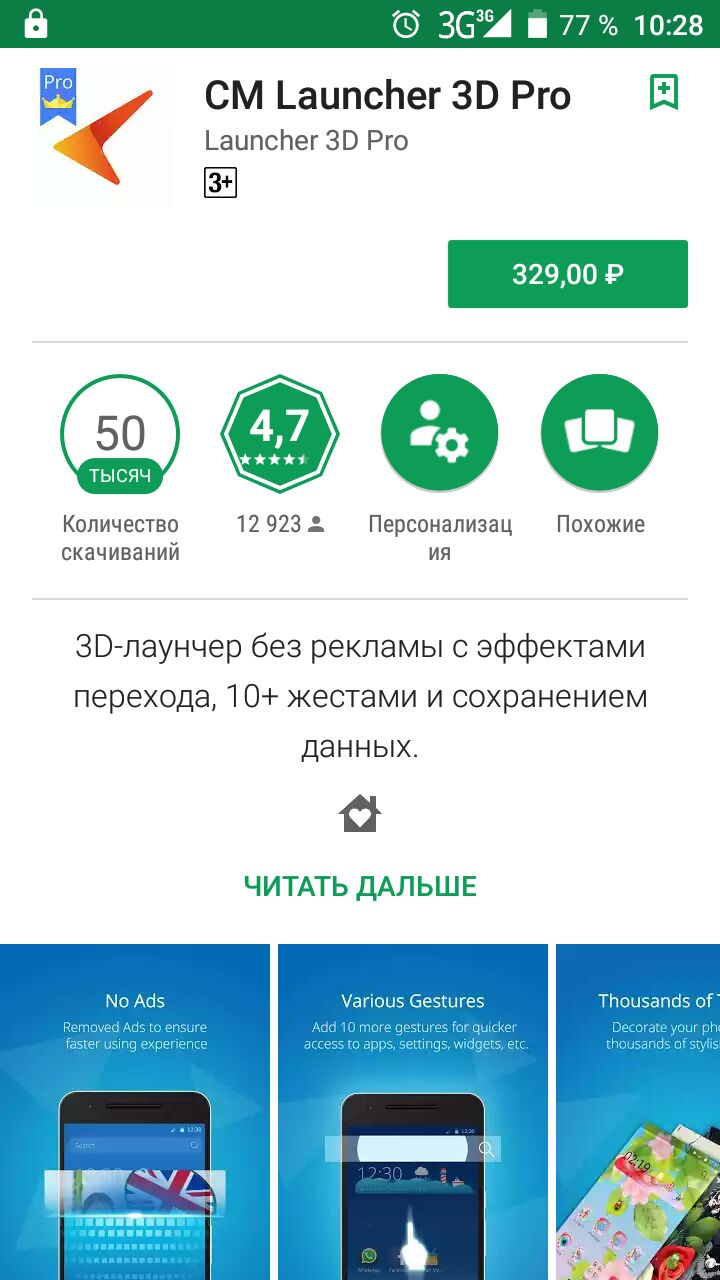The width and height of the screenshot is (720, 1280).
Task: Tap ЧИТАТЬ ДАЛЬШЕ to read more
Action: point(360,886)
